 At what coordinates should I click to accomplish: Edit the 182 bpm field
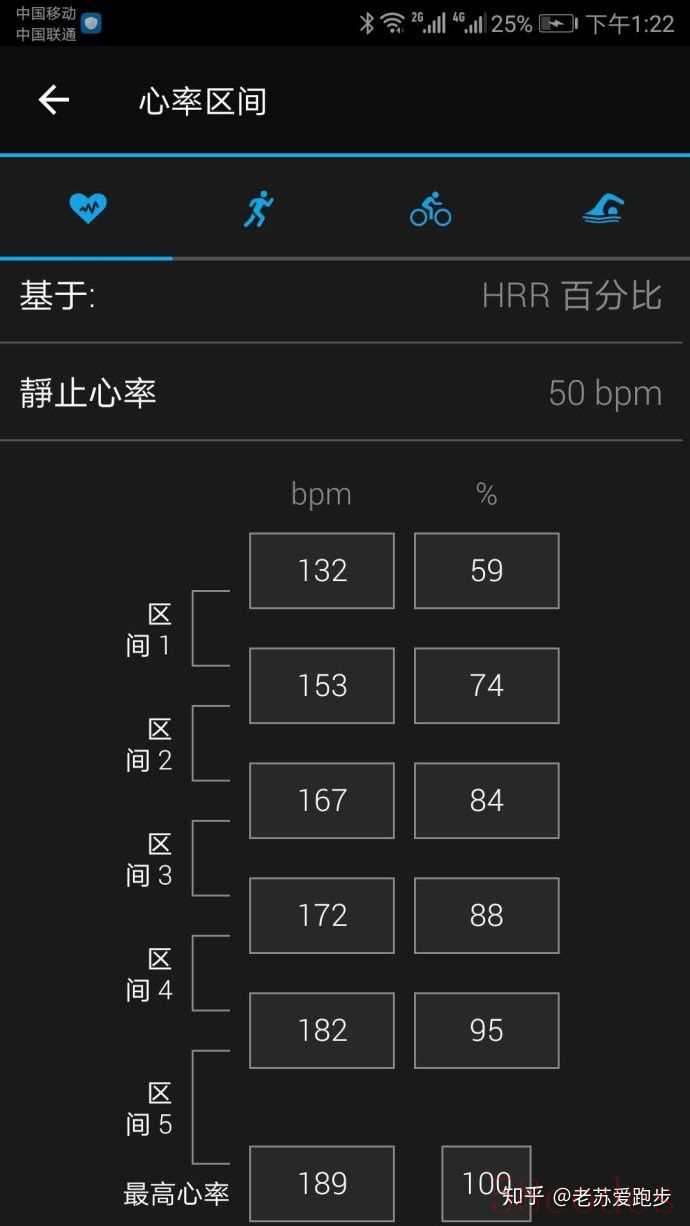tap(322, 1031)
